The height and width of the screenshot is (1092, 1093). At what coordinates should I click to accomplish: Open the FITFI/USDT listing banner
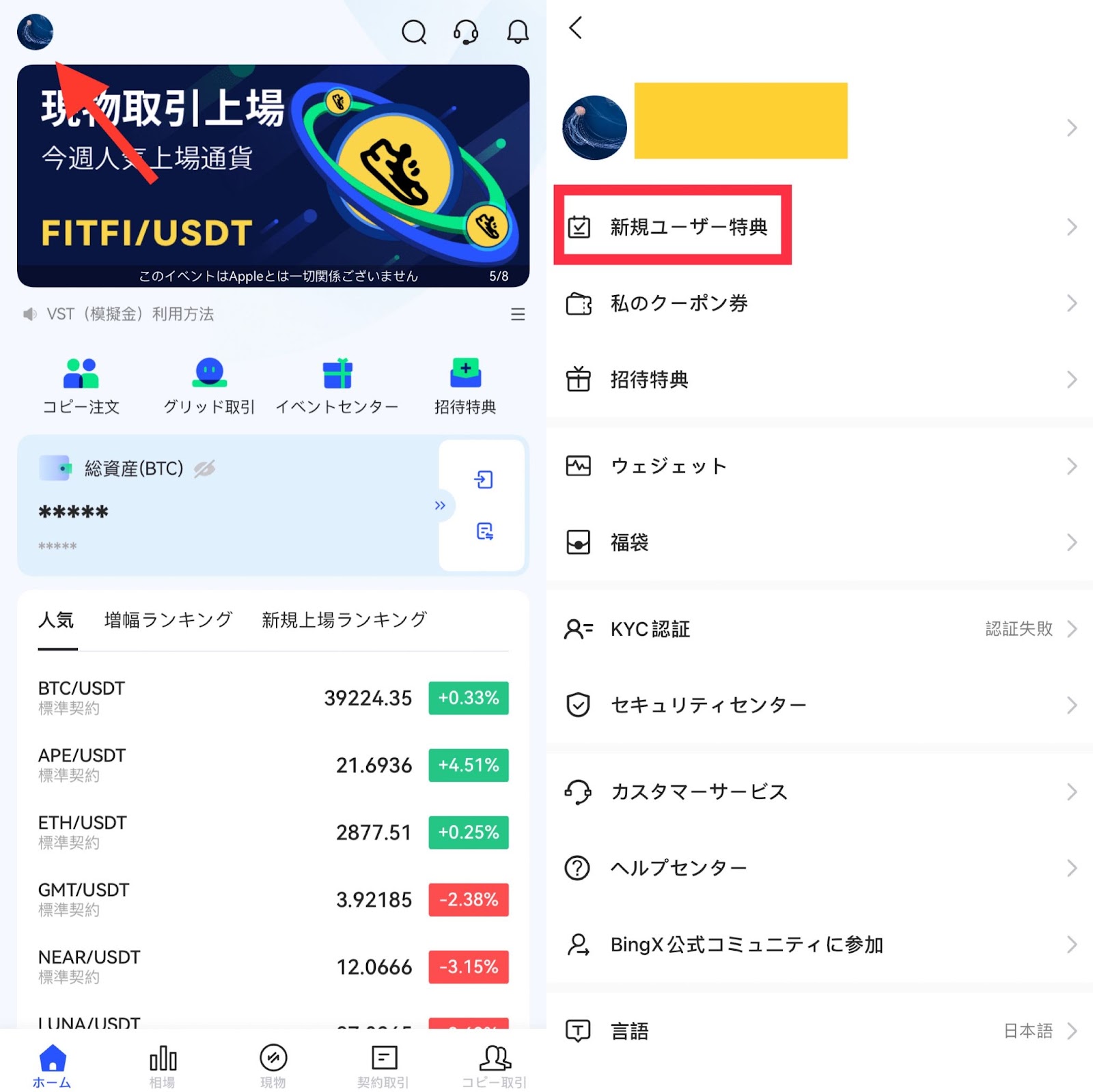pos(273,176)
